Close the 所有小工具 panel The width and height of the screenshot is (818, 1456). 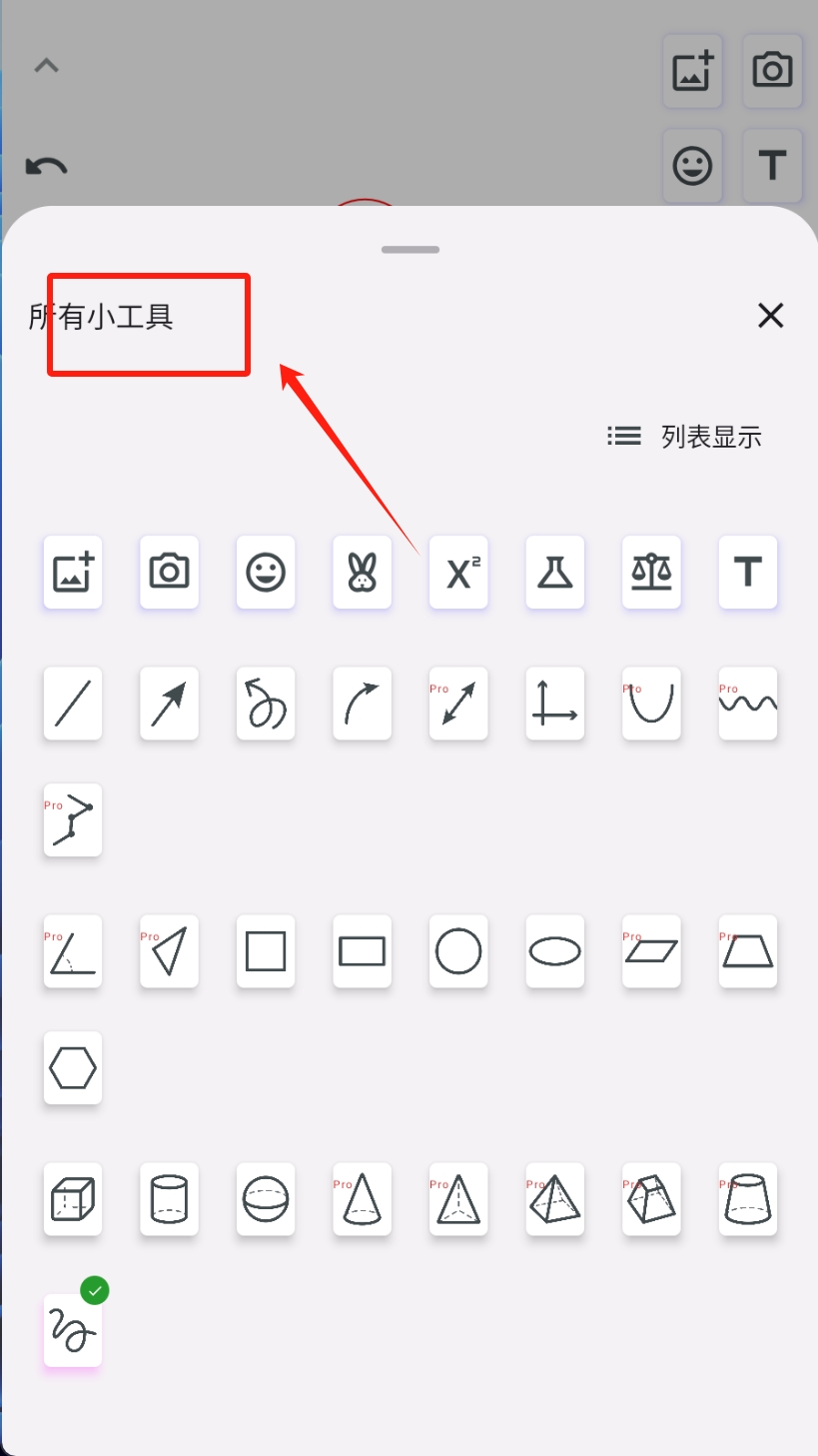pyautogui.click(x=770, y=316)
